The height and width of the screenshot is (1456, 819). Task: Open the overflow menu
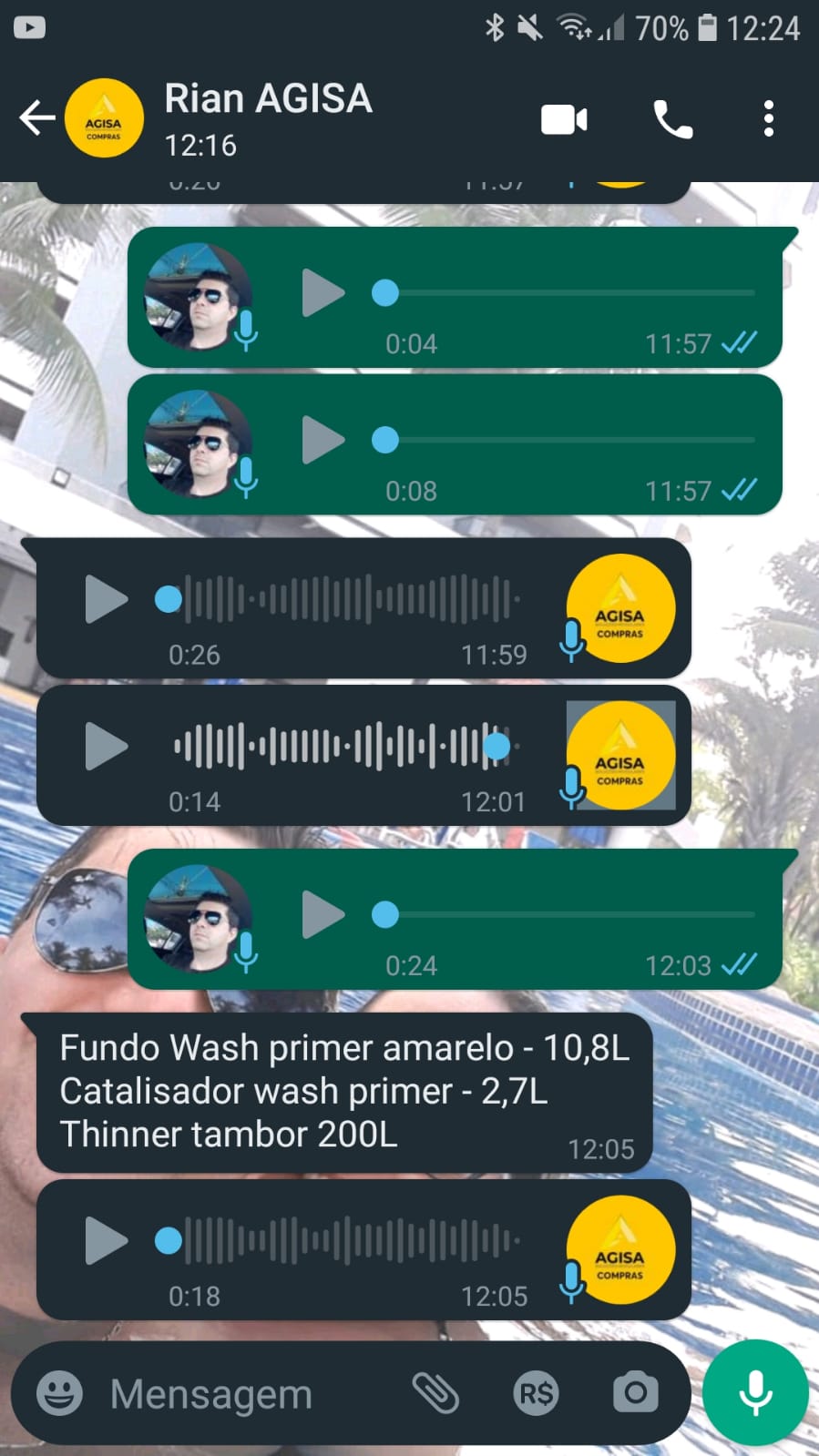(769, 119)
